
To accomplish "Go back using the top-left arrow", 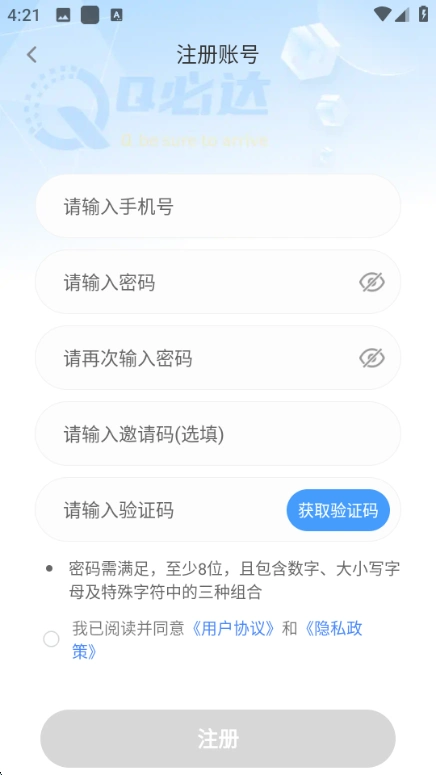I will [32, 54].
